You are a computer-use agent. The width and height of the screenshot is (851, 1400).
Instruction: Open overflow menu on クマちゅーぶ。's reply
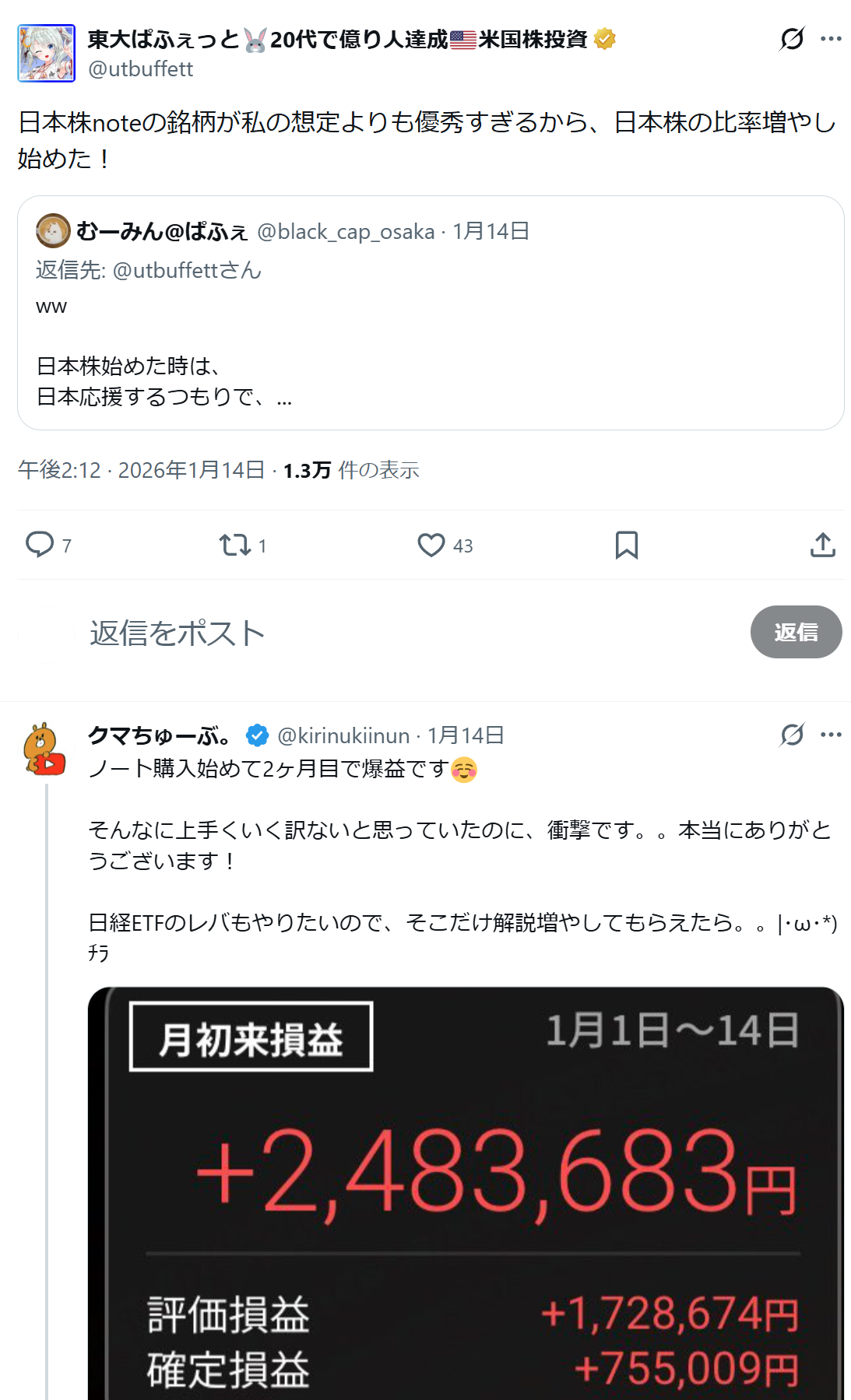[831, 735]
